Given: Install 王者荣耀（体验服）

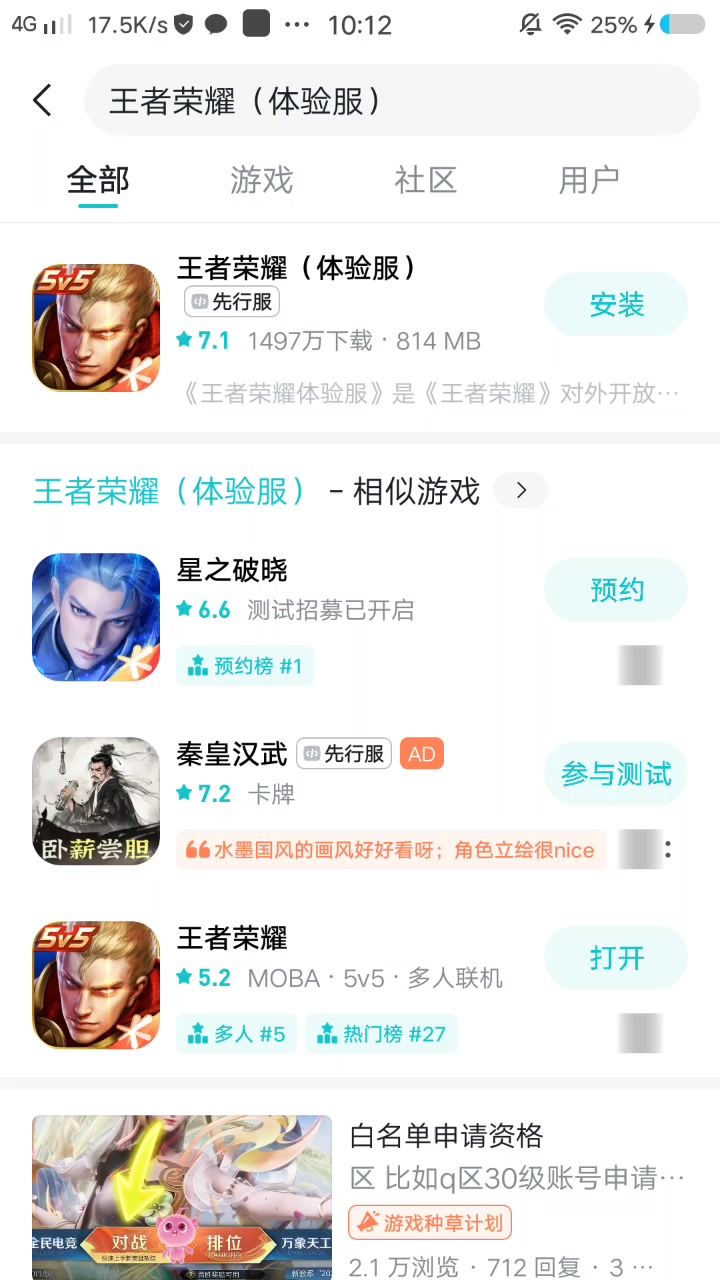Looking at the screenshot, I should [x=616, y=305].
